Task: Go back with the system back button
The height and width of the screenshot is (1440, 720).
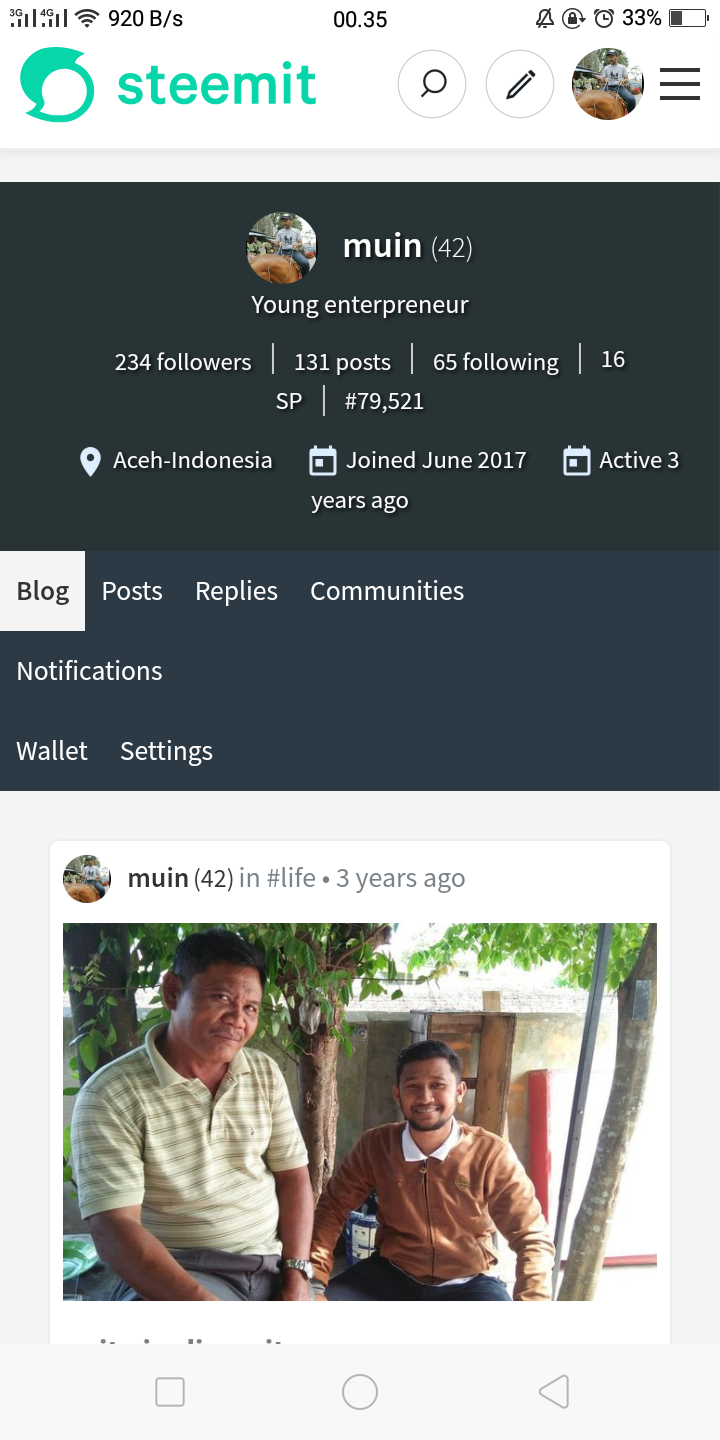Action: pyautogui.click(x=553, y=1391)
